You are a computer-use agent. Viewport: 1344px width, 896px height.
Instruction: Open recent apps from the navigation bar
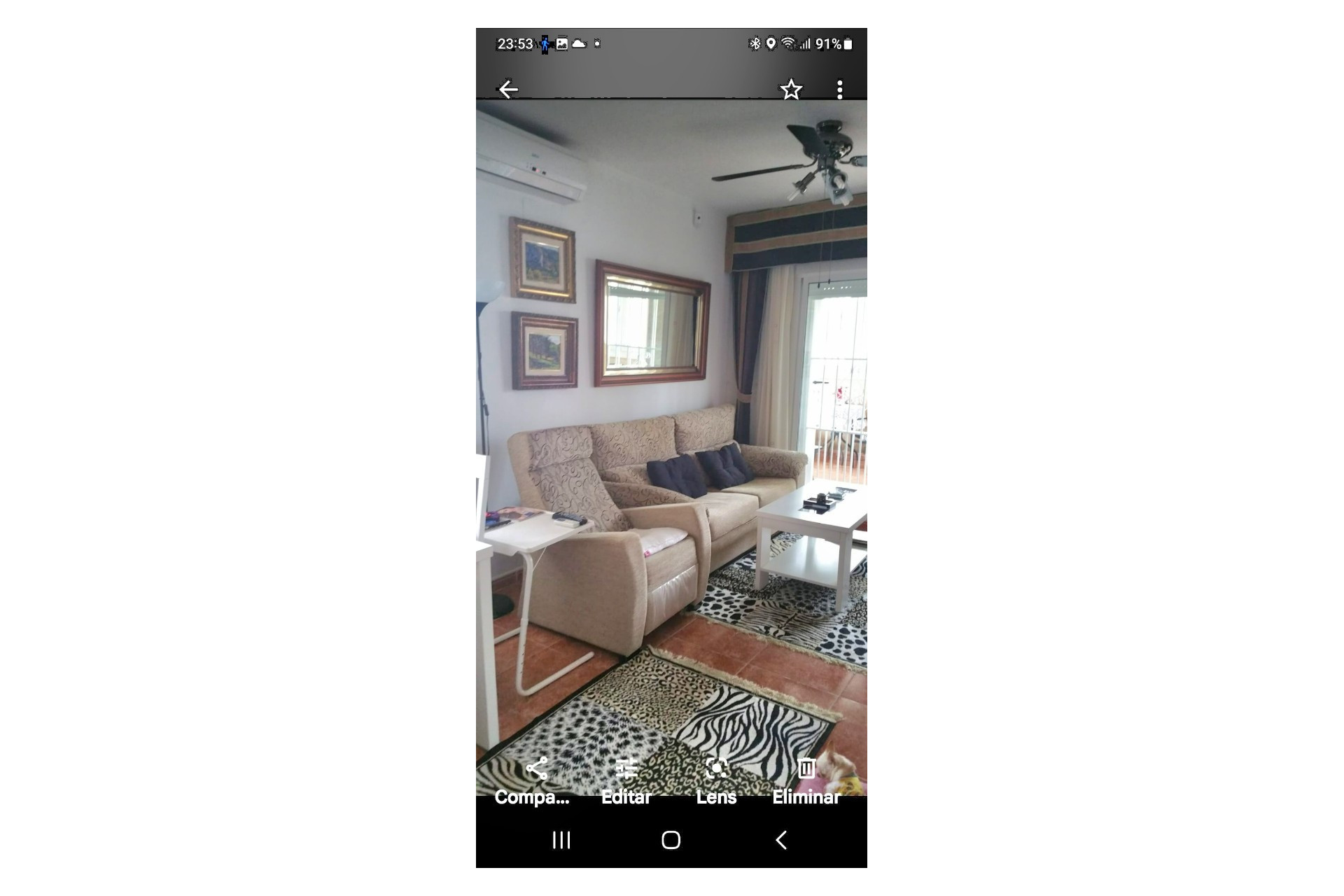561,840
